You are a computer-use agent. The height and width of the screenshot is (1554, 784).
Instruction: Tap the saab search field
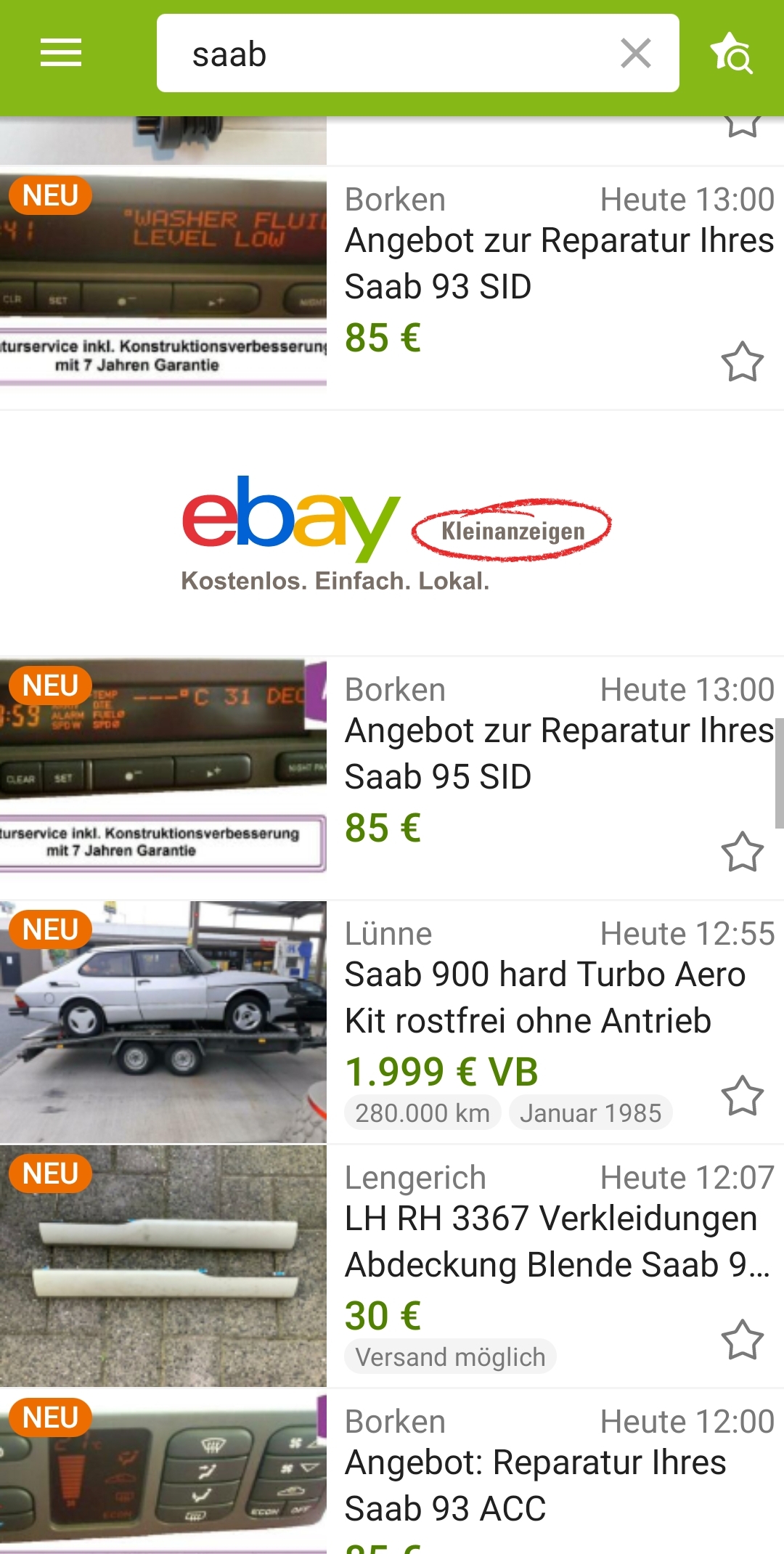[392, 54]
